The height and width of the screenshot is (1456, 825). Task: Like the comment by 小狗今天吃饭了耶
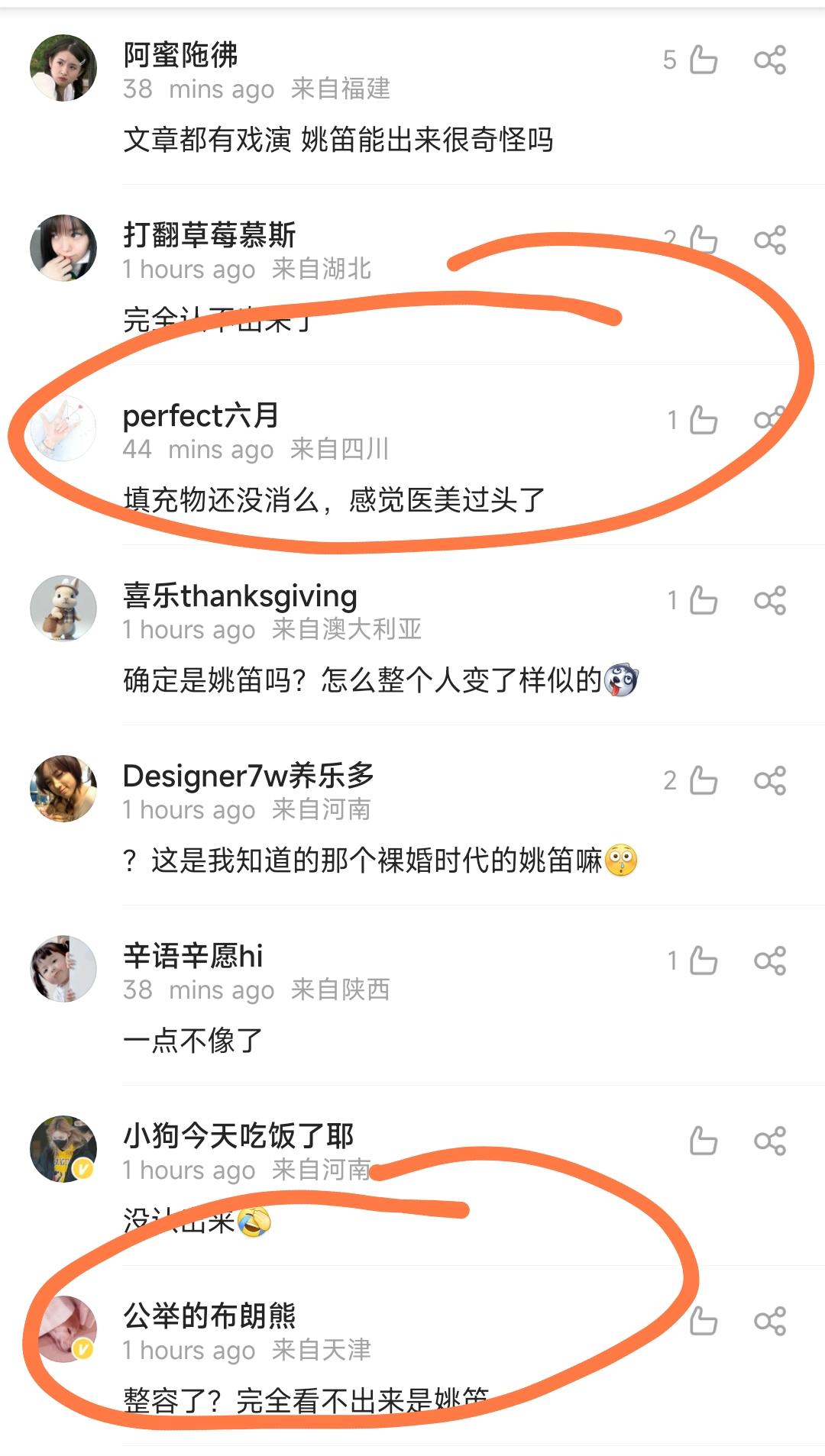(703, 1141)
